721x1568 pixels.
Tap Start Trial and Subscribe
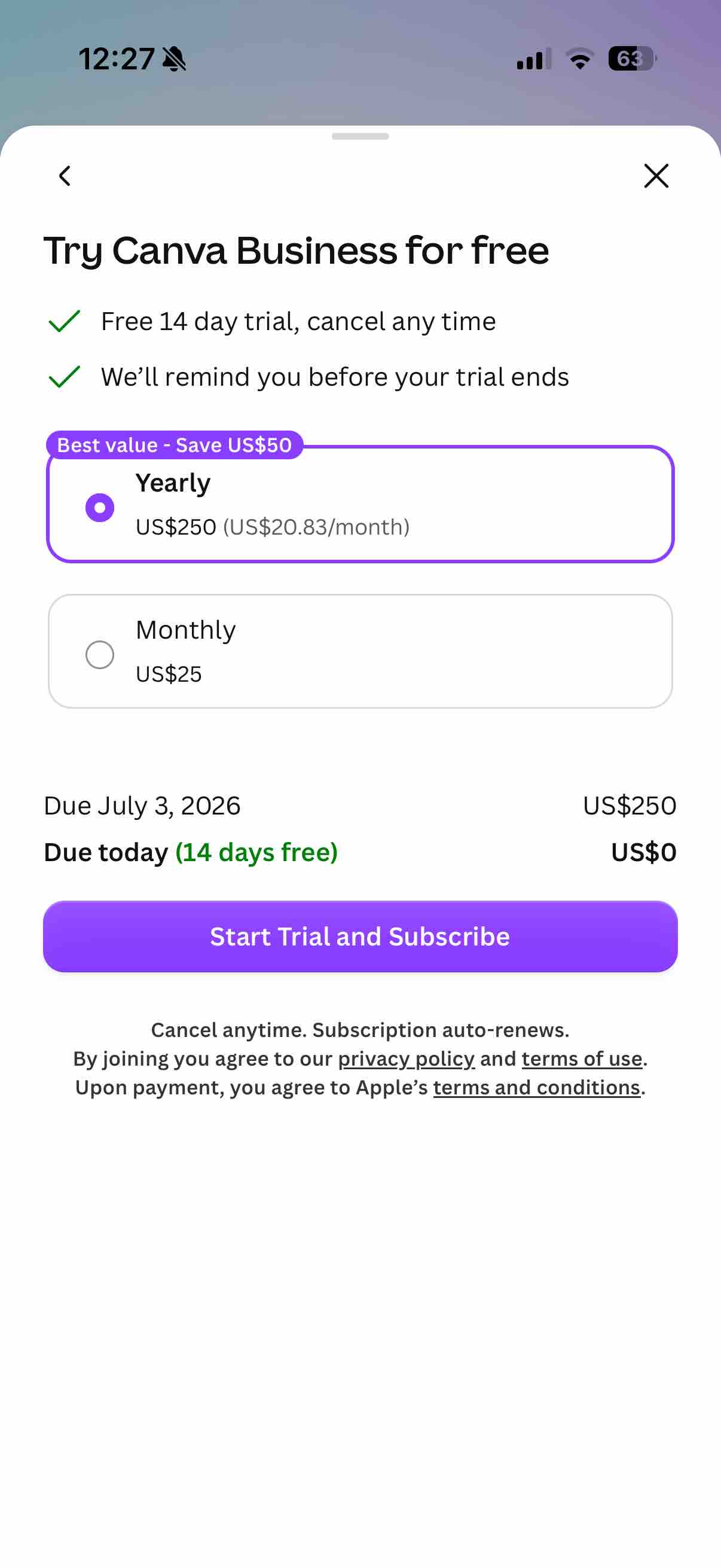click(360, 936)
